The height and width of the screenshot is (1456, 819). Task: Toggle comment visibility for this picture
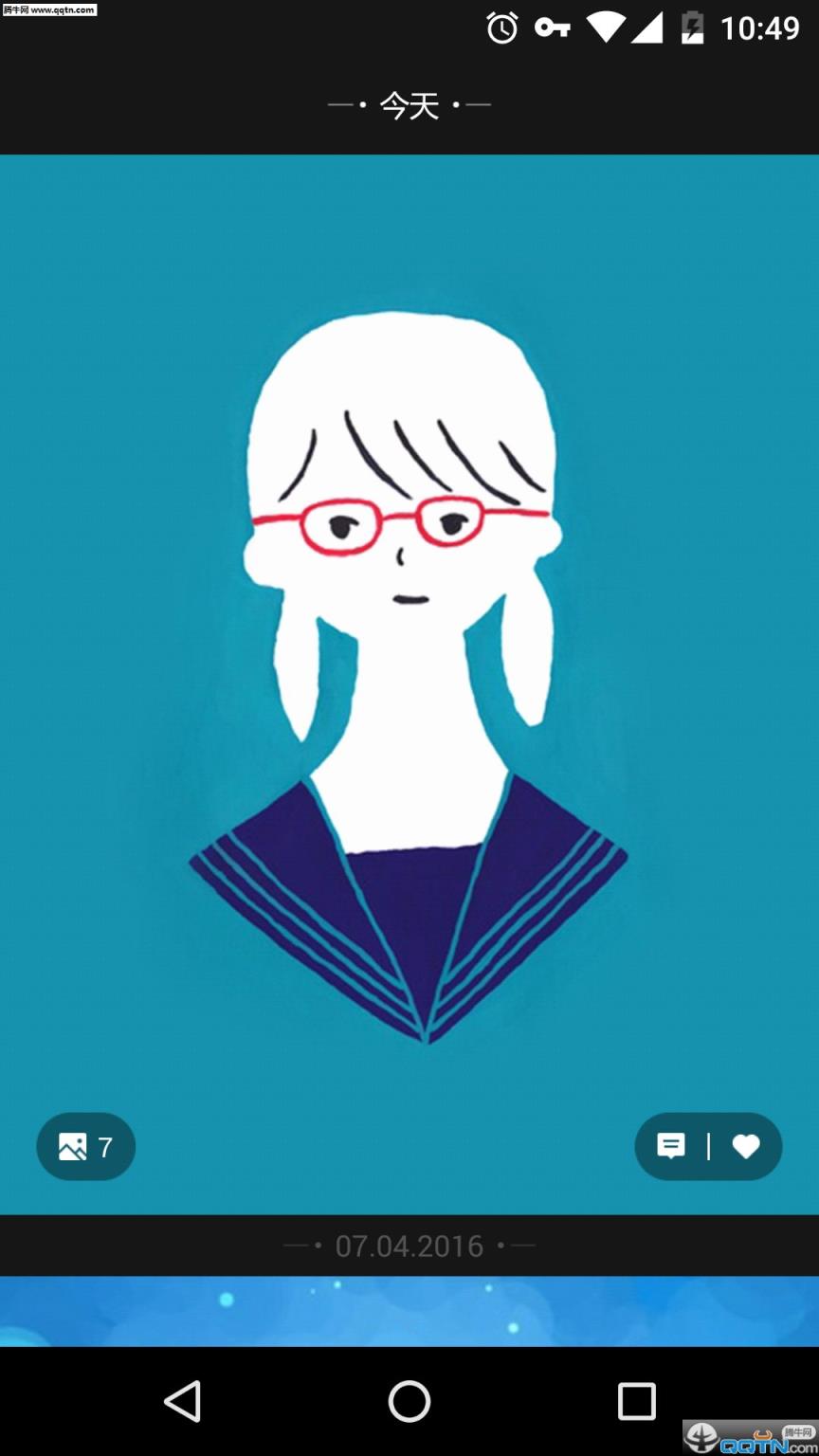click(671, 1146)
